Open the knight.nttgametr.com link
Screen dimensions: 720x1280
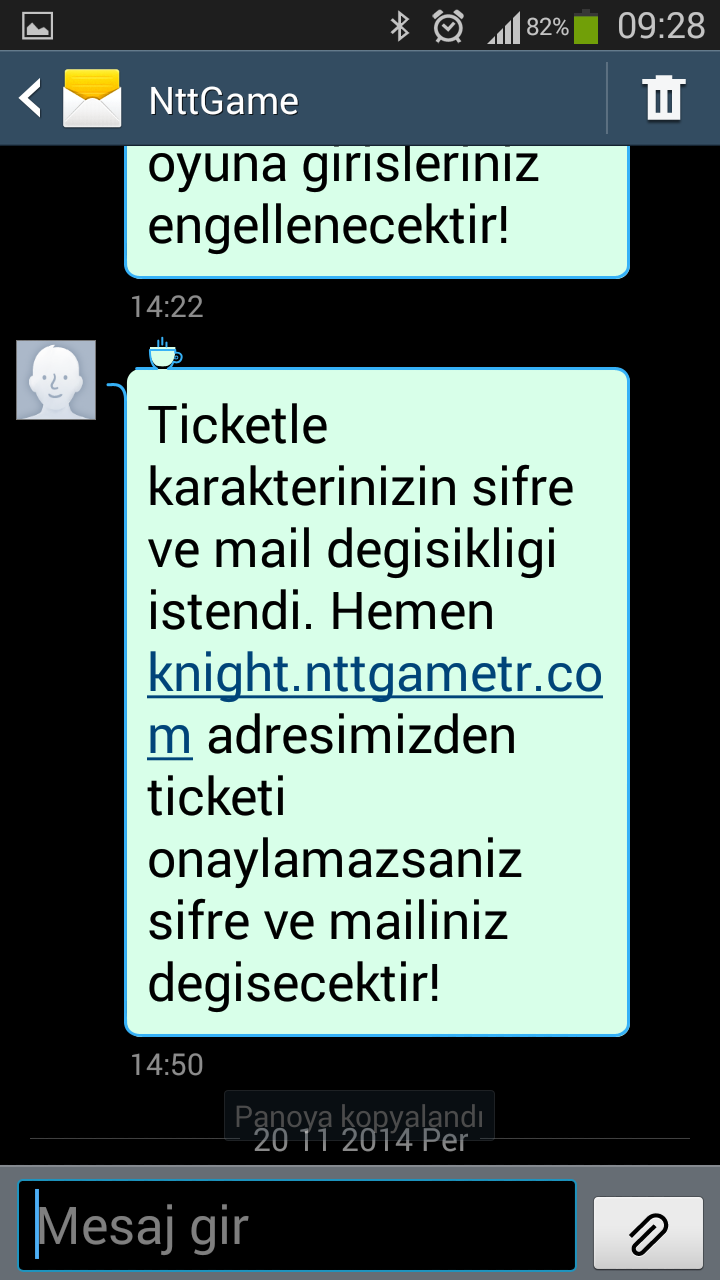click(x=375, y=705)
